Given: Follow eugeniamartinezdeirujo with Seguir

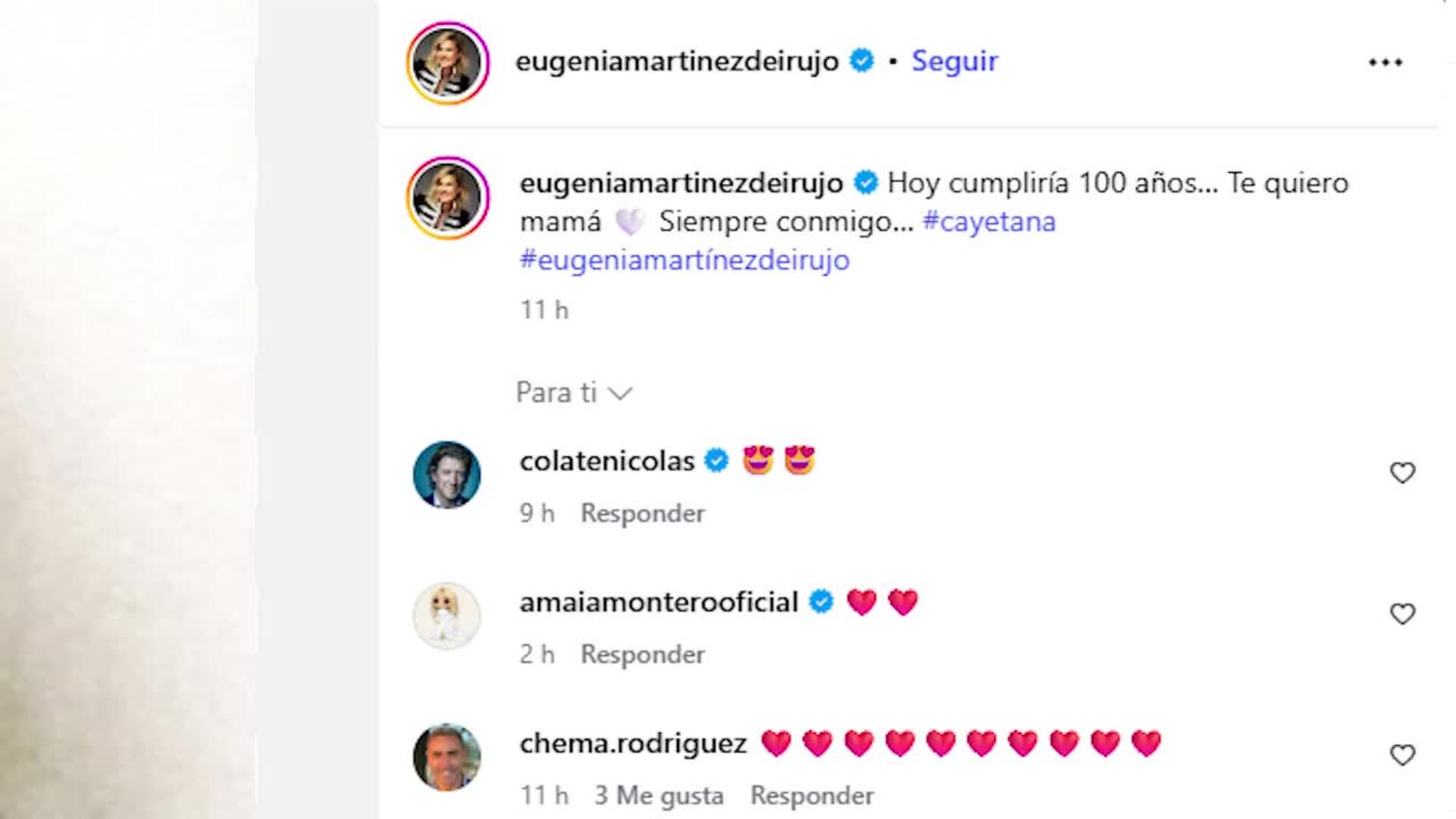Looking at the screenshot, I should click(x=954, y=61).
